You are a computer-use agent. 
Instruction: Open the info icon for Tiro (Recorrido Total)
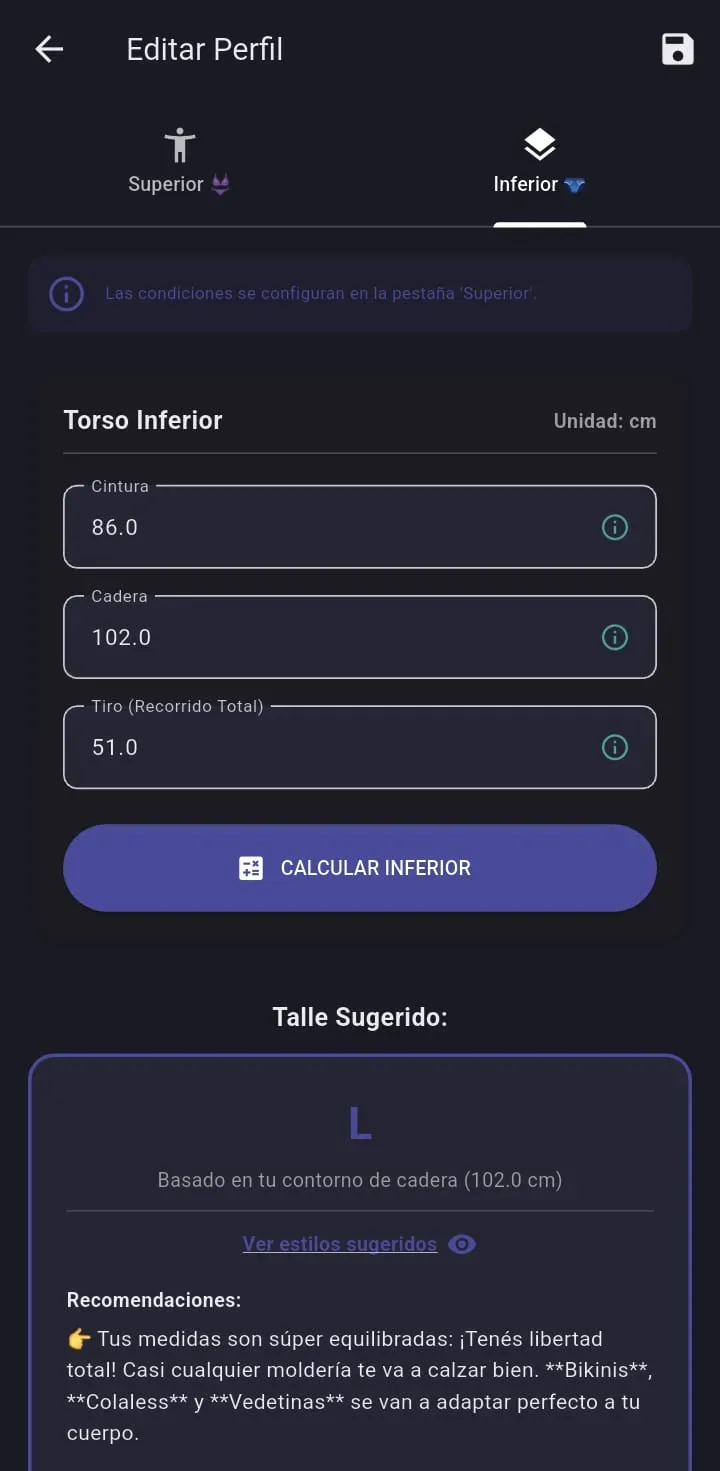pos(615,747)
